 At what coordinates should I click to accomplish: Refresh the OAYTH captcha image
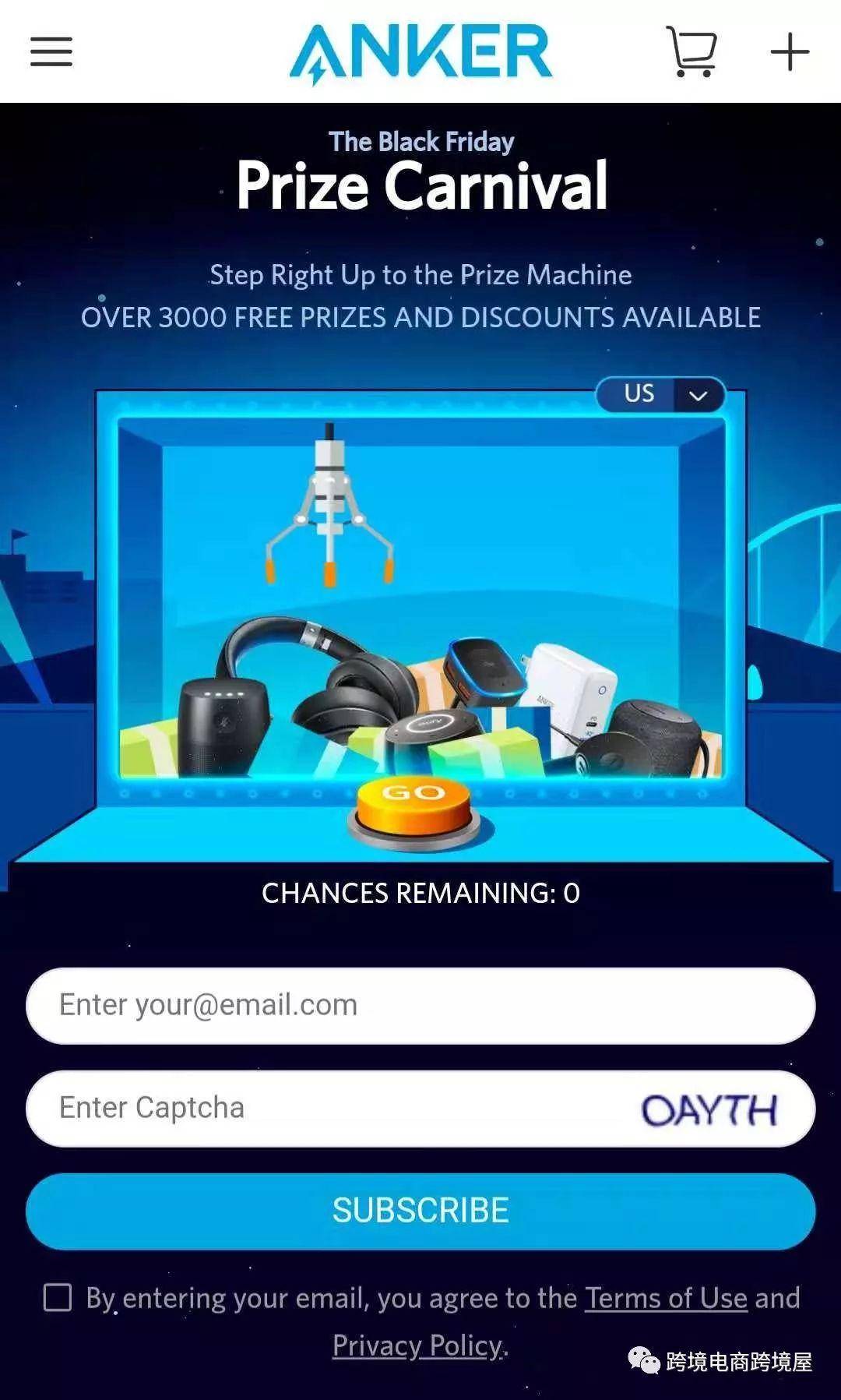pos(709,1109)
